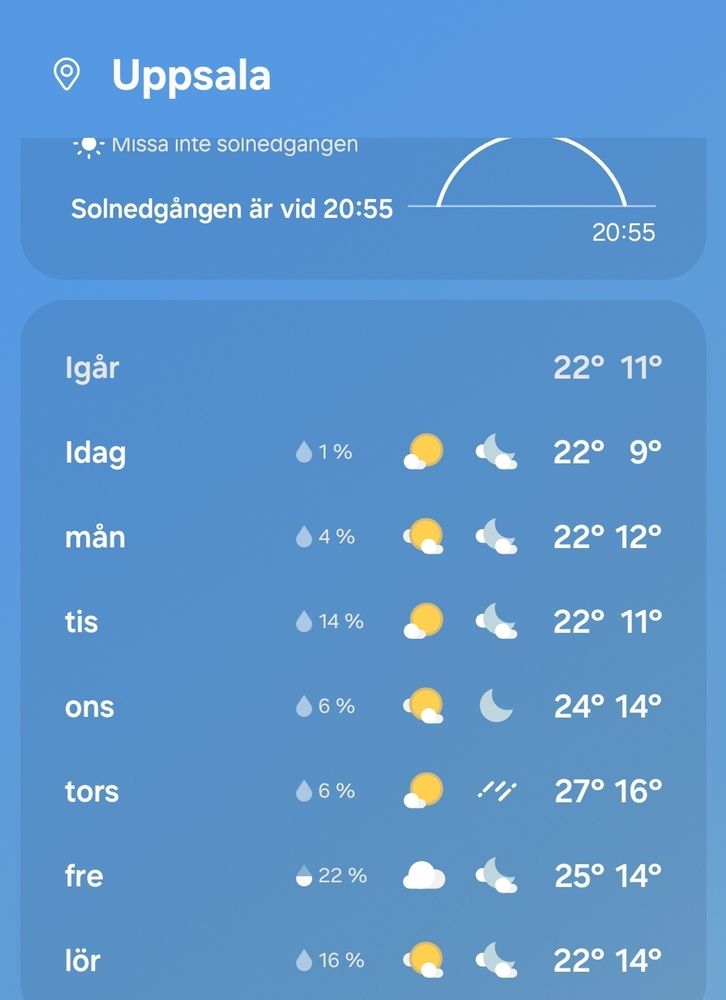The width and height of the screenshot is (726, 1000).
Task: Open the mån forecast row
Action: pyautogui.click(x=363, y=537)
